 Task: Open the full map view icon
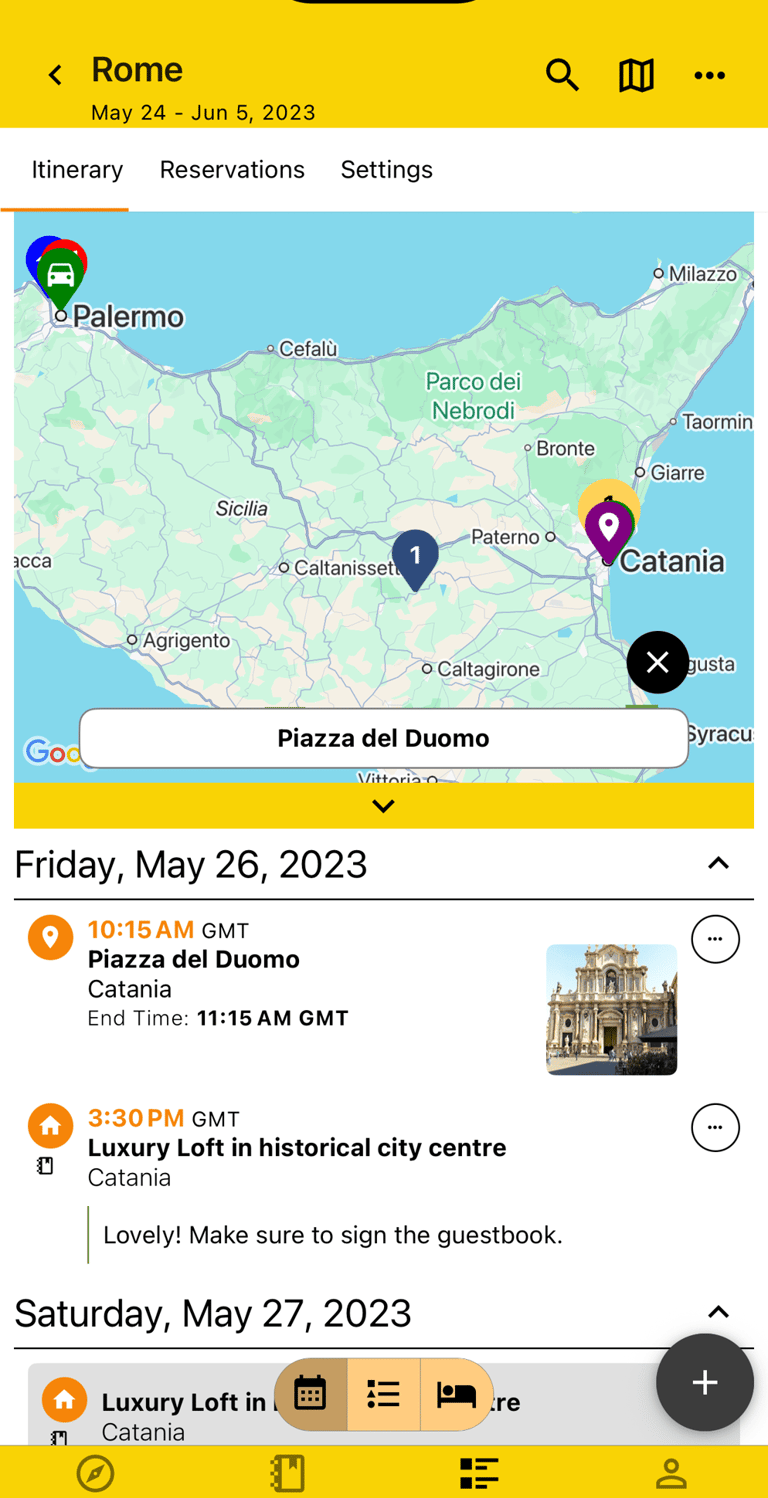tap(636, 75)
